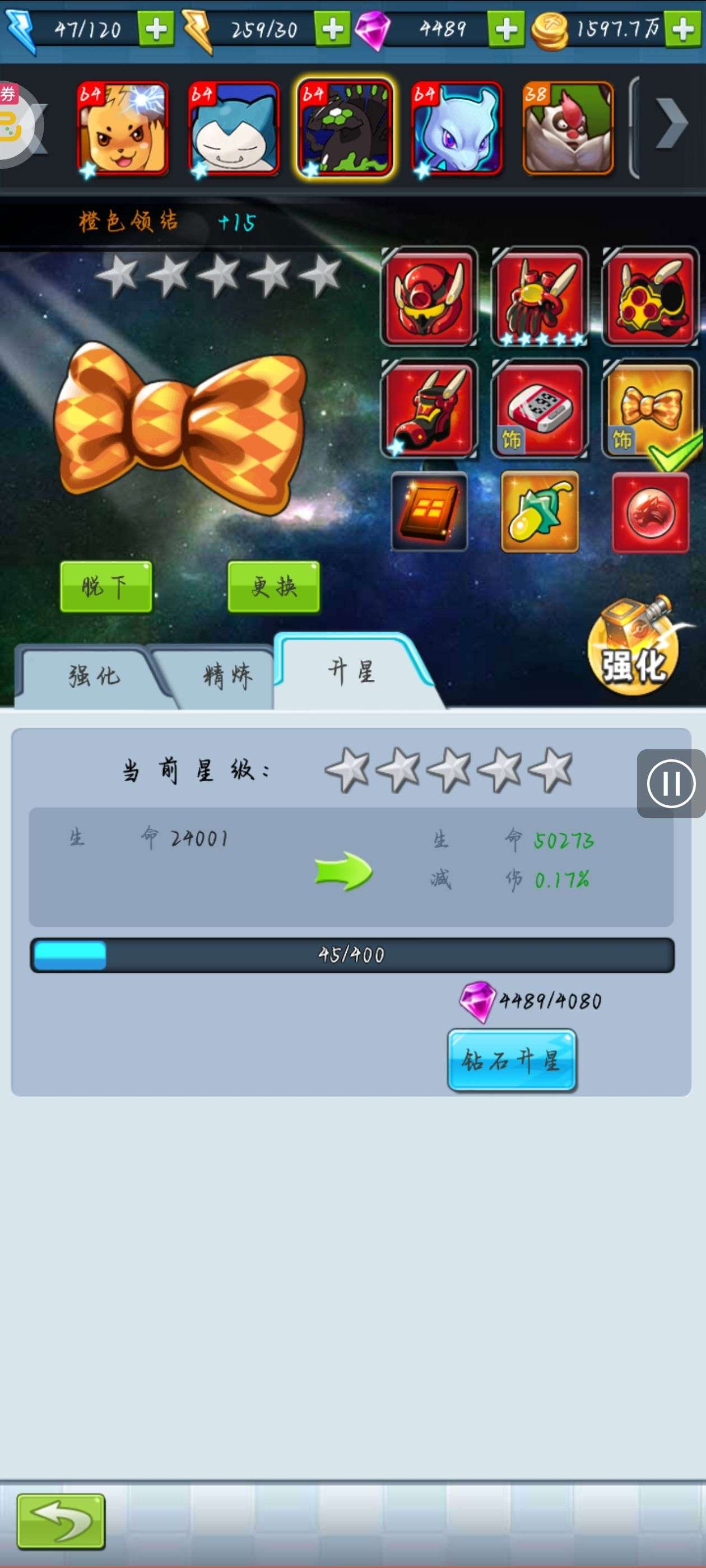Viewport: 706px width, 1568px height.
Task: Select the 升星 tab
Action: 351,672
